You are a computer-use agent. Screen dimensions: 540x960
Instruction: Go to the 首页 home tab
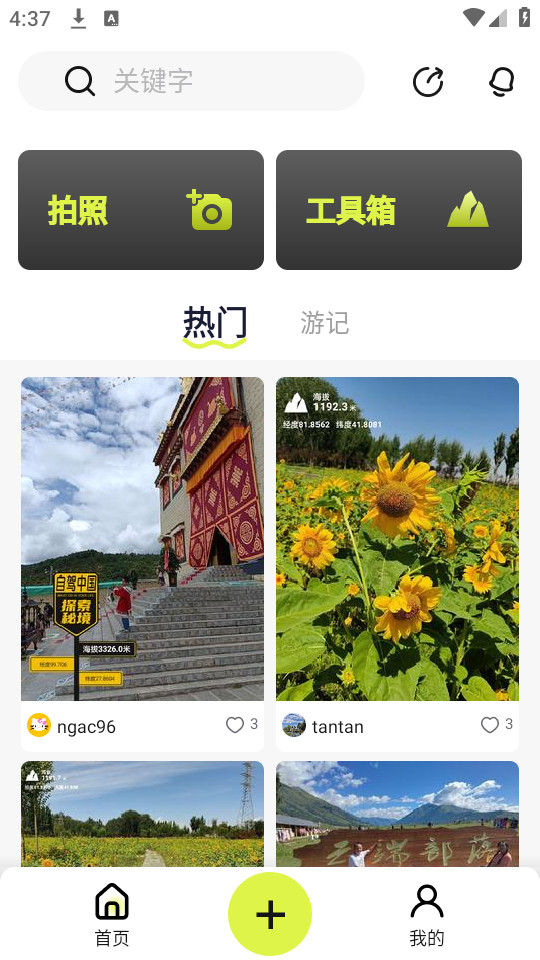click(x=112, y=915)
